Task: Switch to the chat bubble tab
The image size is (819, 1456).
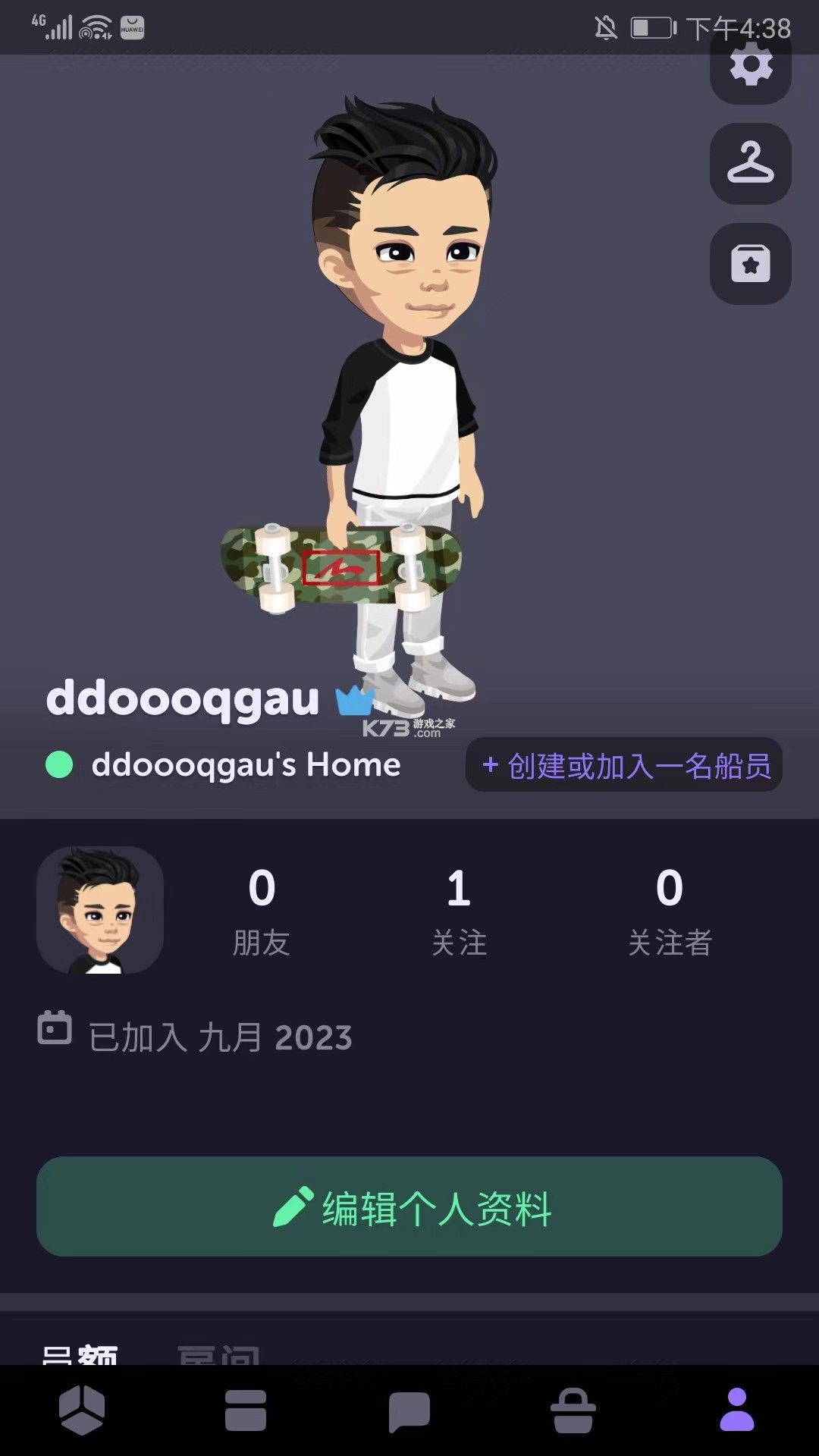Action: (409, 1410)
